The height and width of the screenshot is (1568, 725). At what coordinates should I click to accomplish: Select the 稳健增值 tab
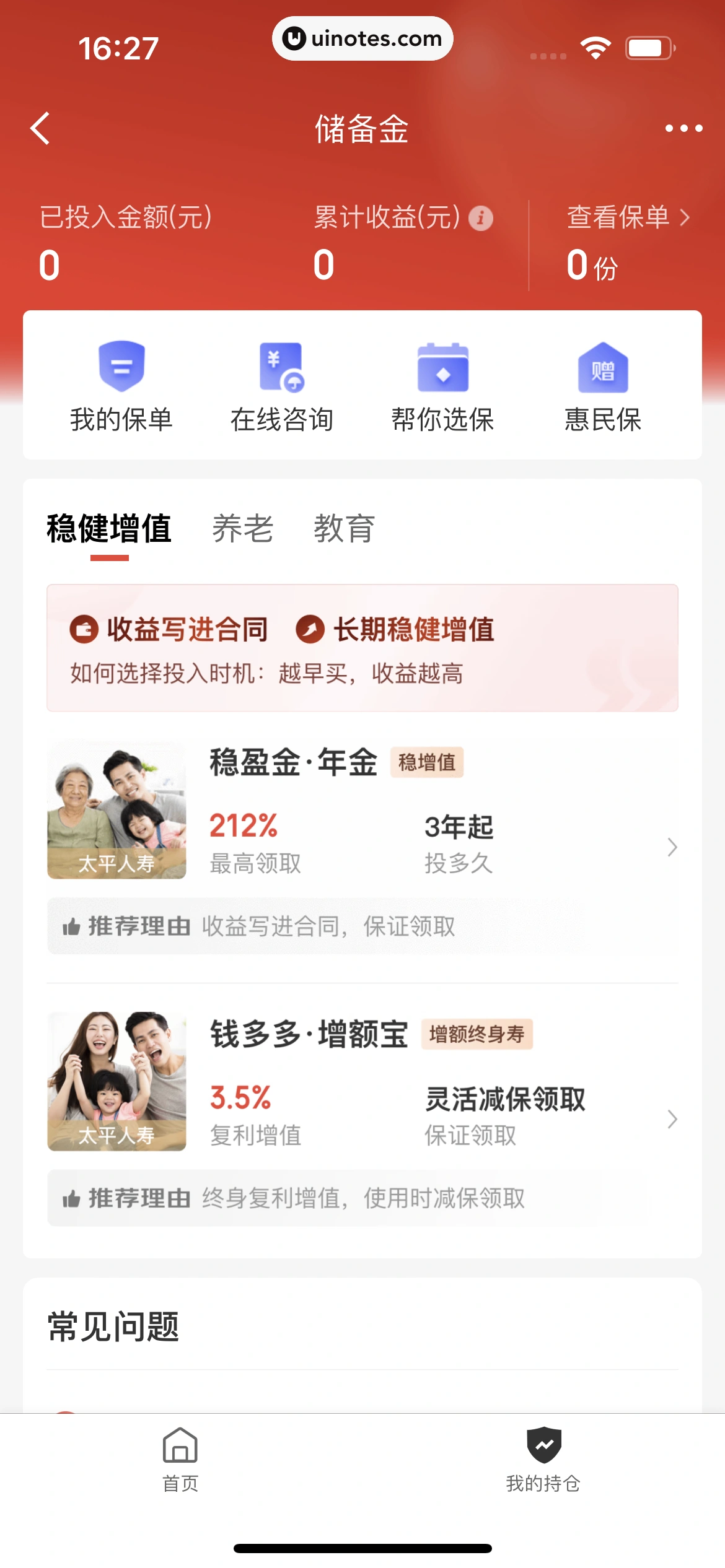coord(109,529)
